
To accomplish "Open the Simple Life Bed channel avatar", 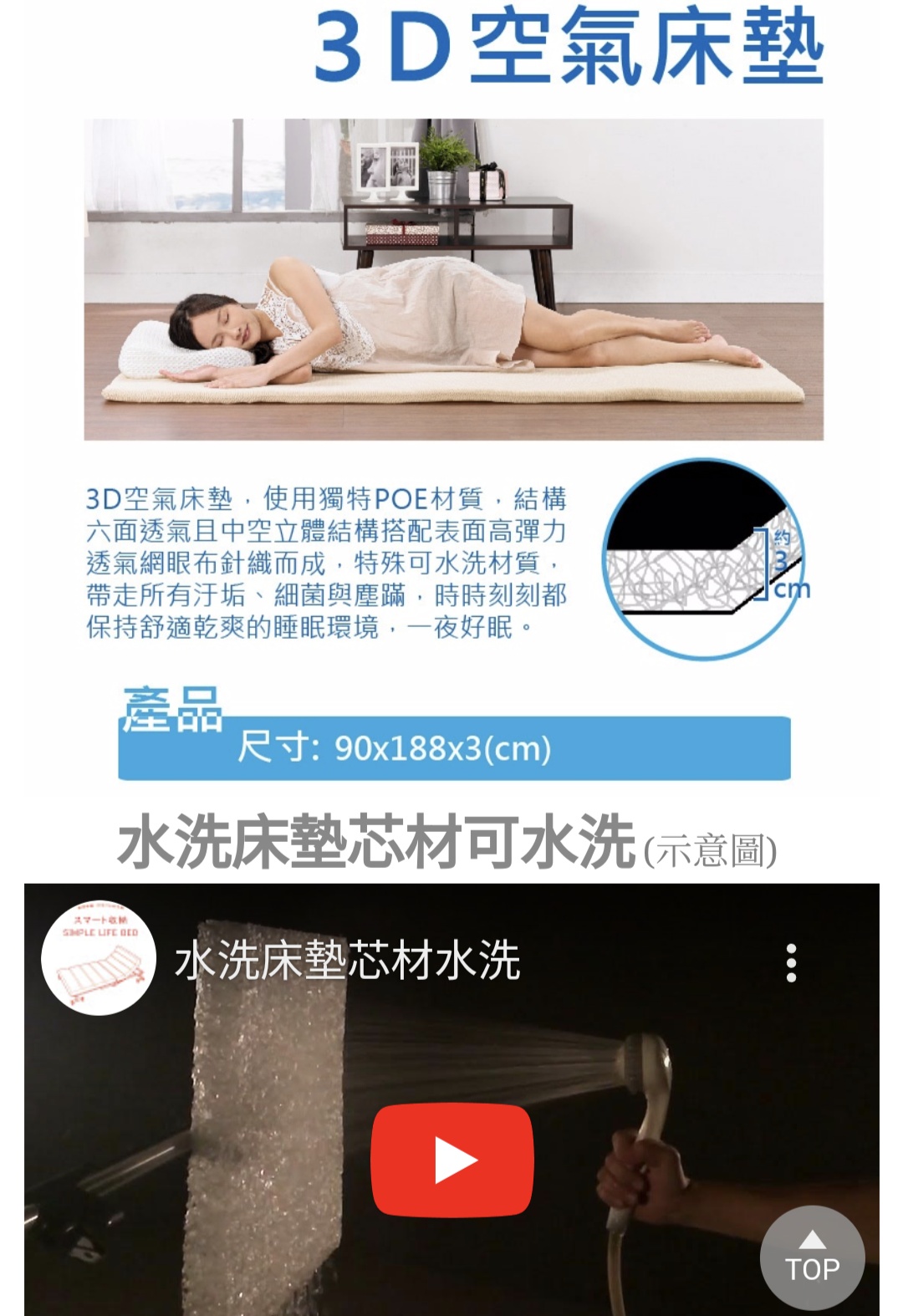I will [99, 958].
